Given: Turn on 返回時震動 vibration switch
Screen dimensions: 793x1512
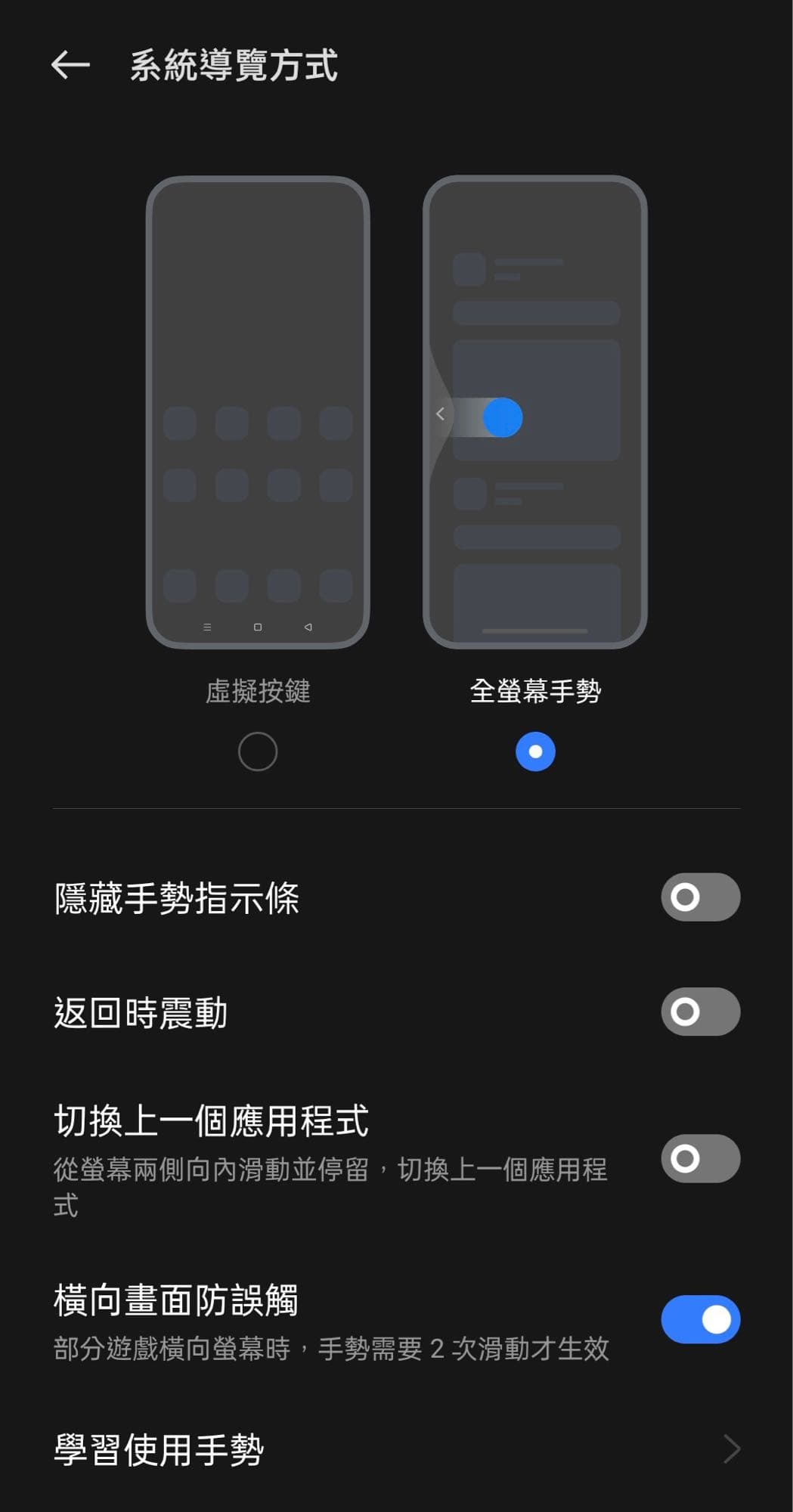Looking at the screenshot, I should coord(699,1012).
